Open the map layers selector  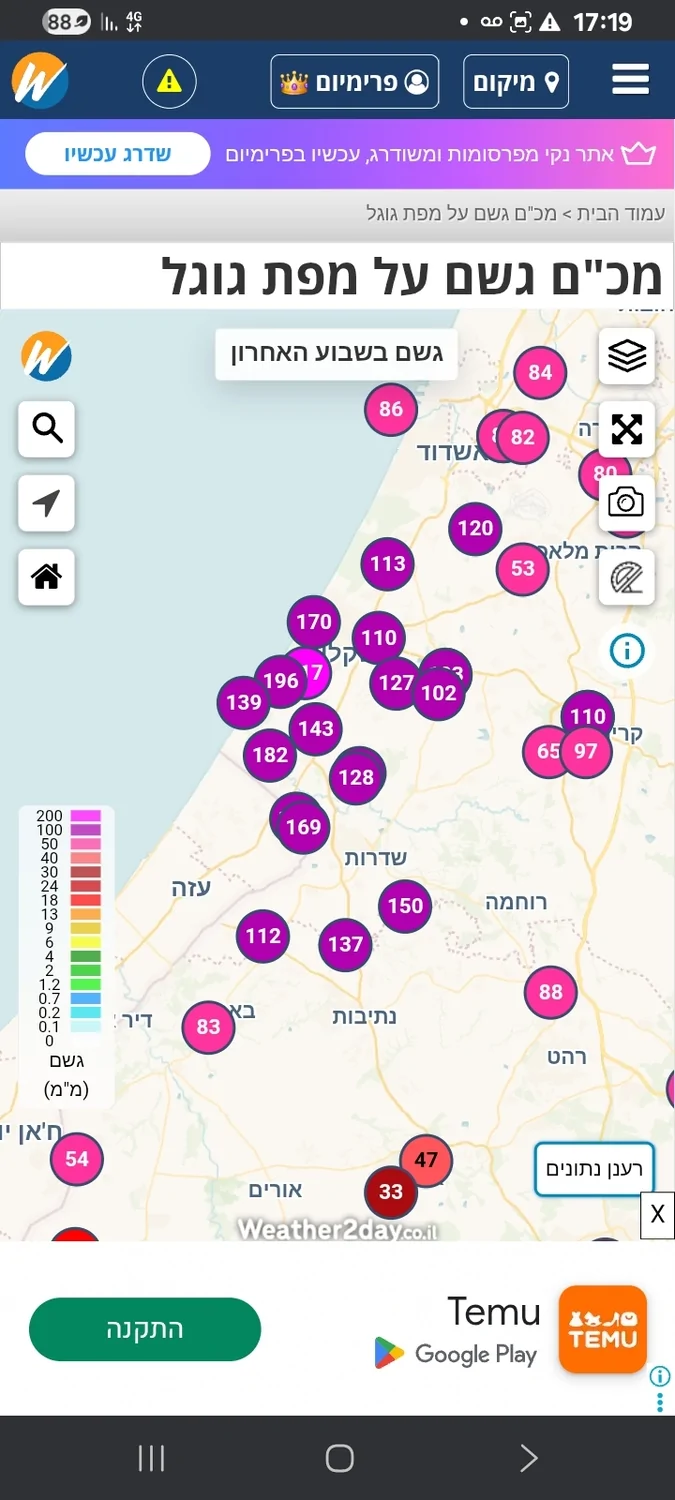627,355
